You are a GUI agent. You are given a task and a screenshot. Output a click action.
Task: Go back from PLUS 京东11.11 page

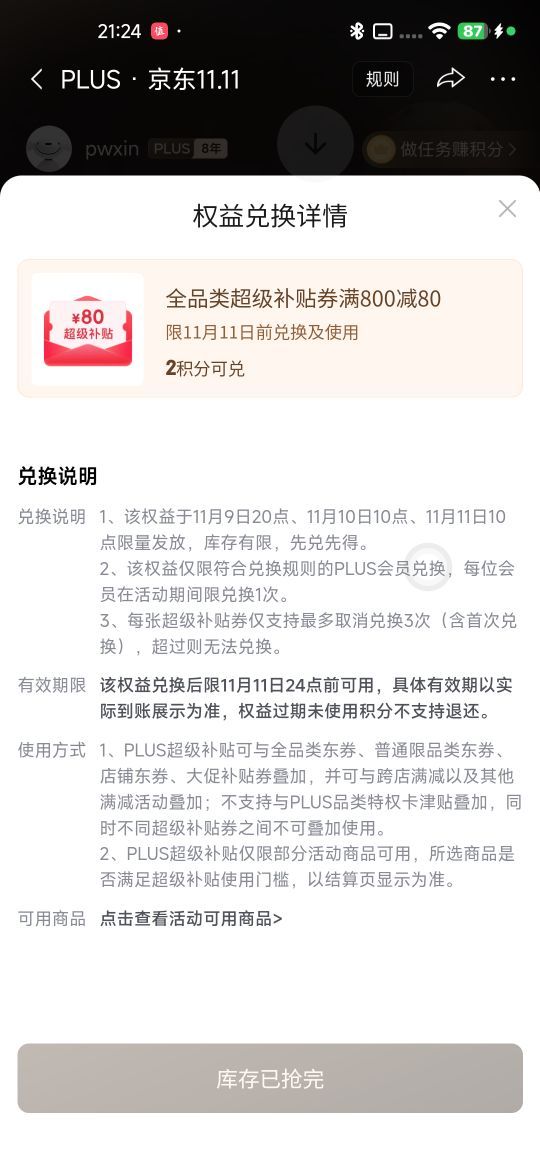click(x=37, y=80)
